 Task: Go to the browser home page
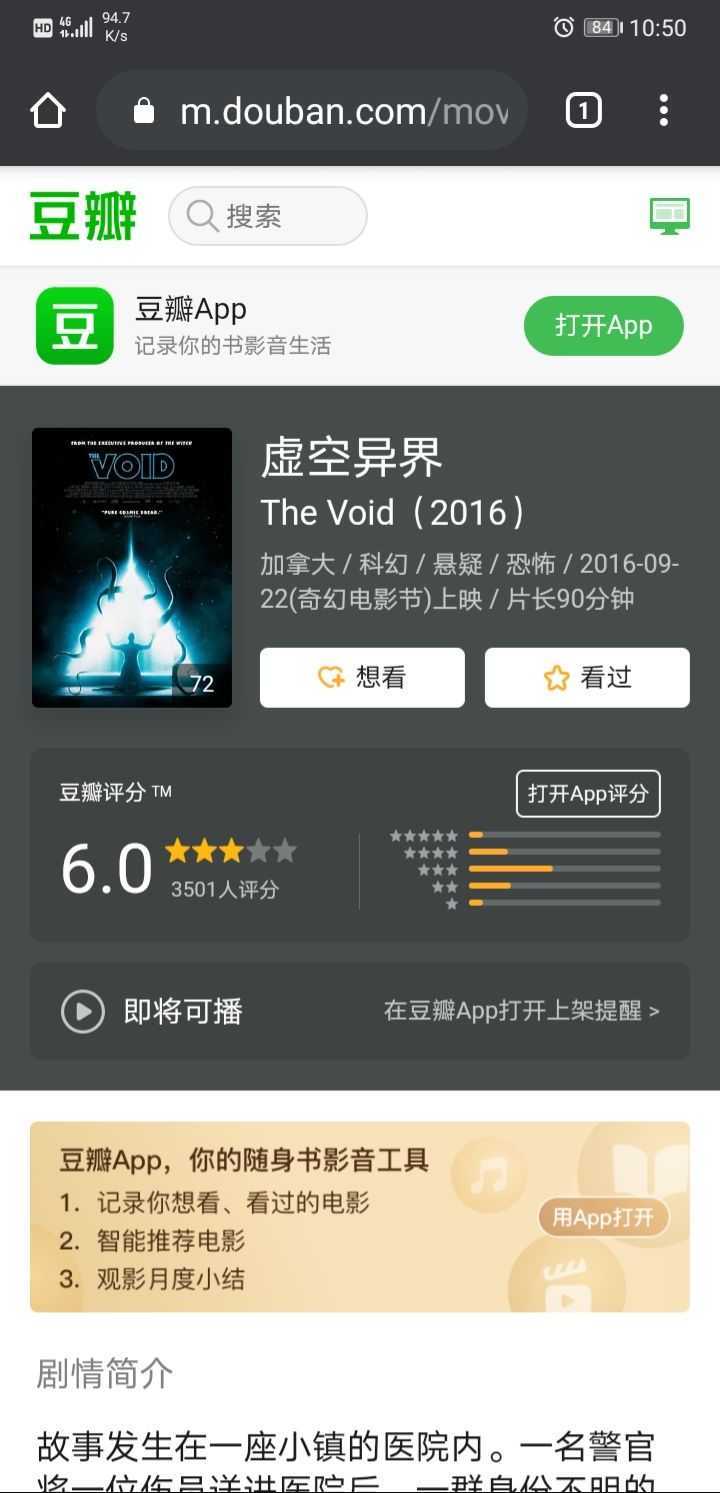(48, 110)
